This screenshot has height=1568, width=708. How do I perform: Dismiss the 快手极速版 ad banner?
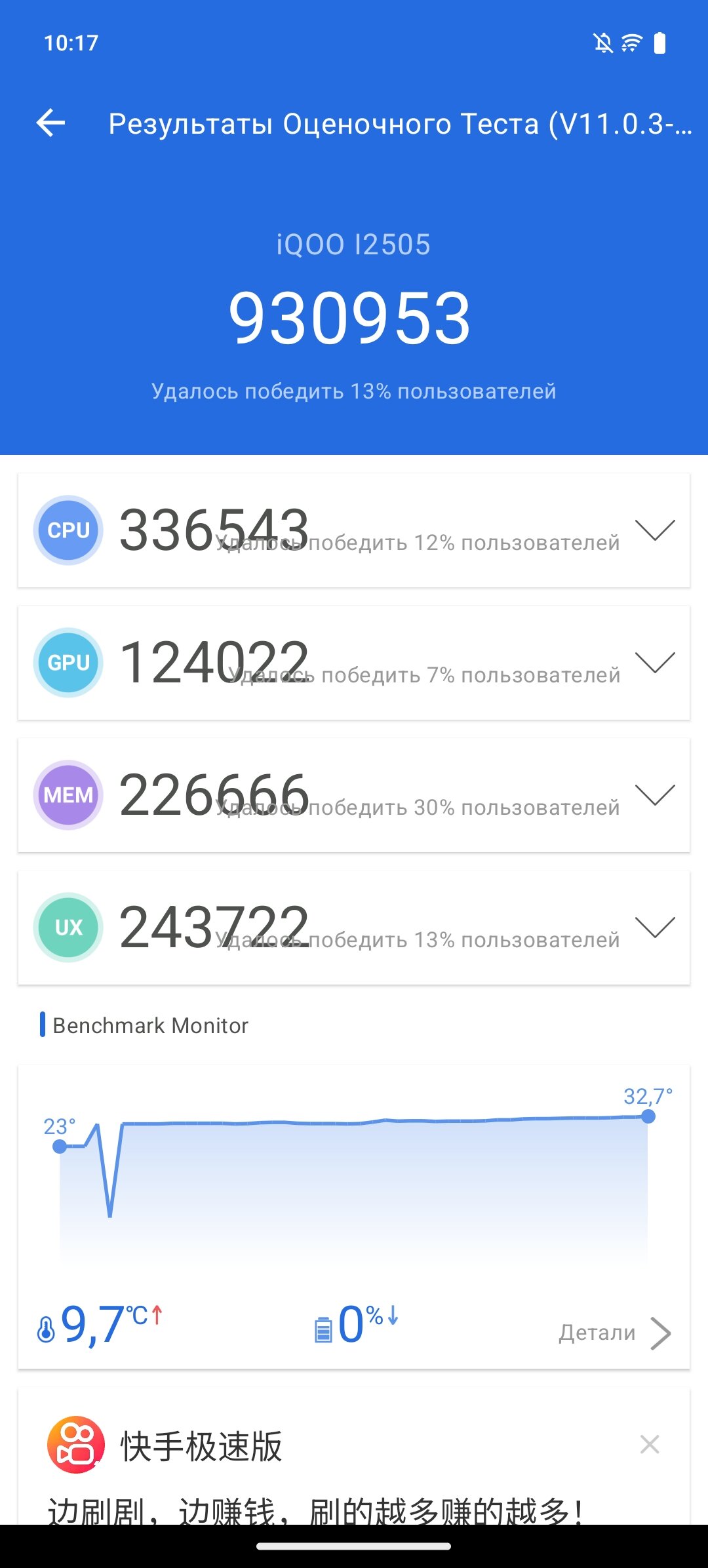(649, 1444)
